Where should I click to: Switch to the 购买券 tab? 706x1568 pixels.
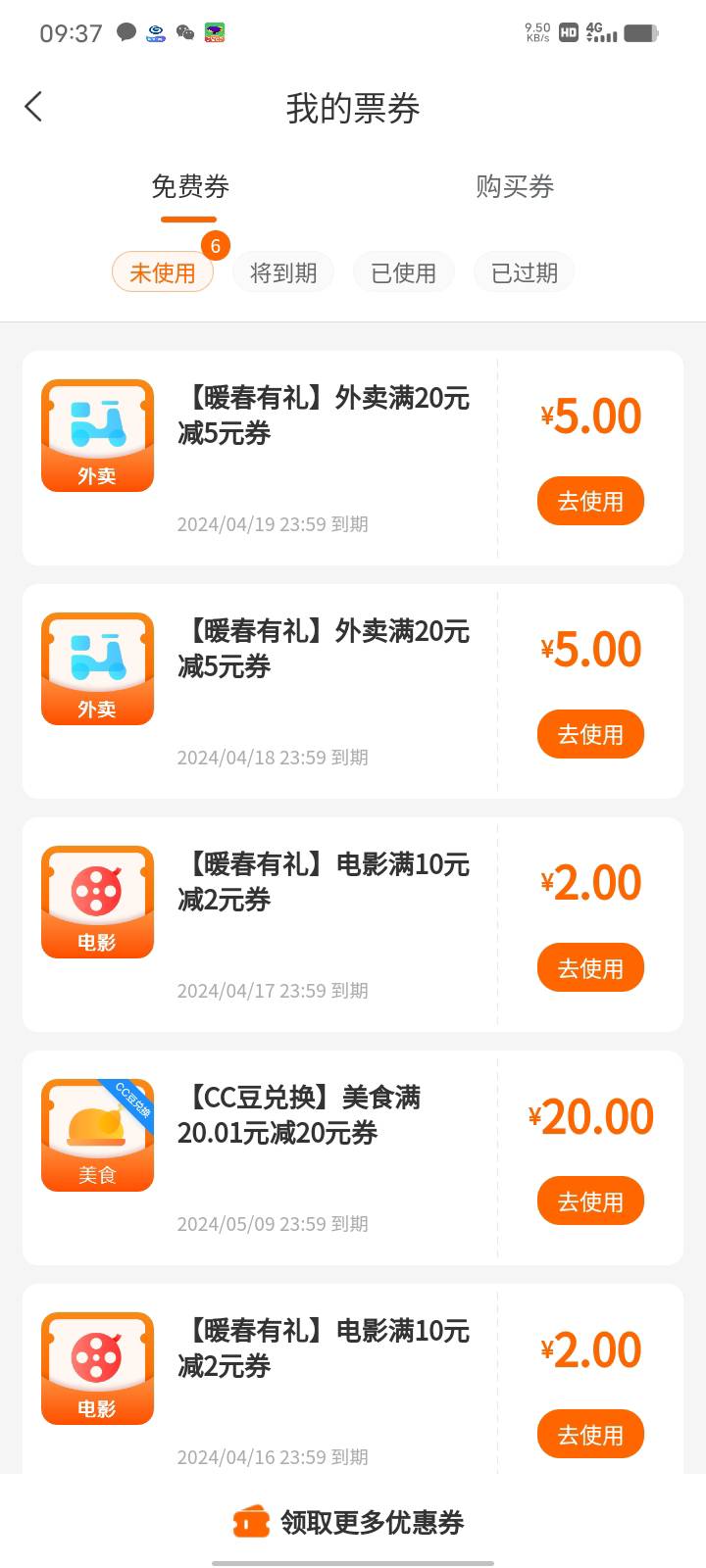coord(515,186)
